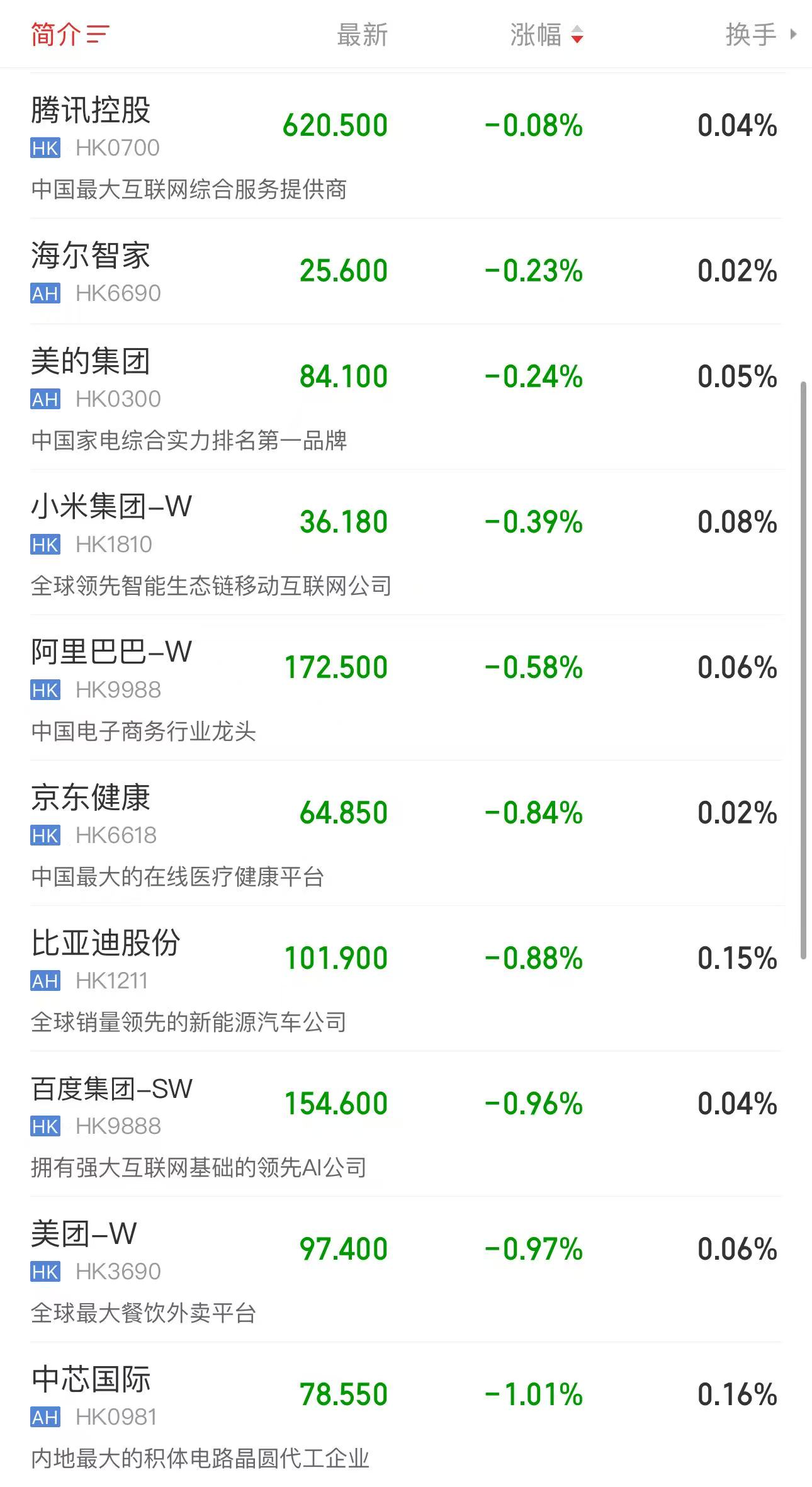Open 比亚迪股份 HK1211 quote
Viewport: 812px width, 1487px height.
[x=106, y=943]
